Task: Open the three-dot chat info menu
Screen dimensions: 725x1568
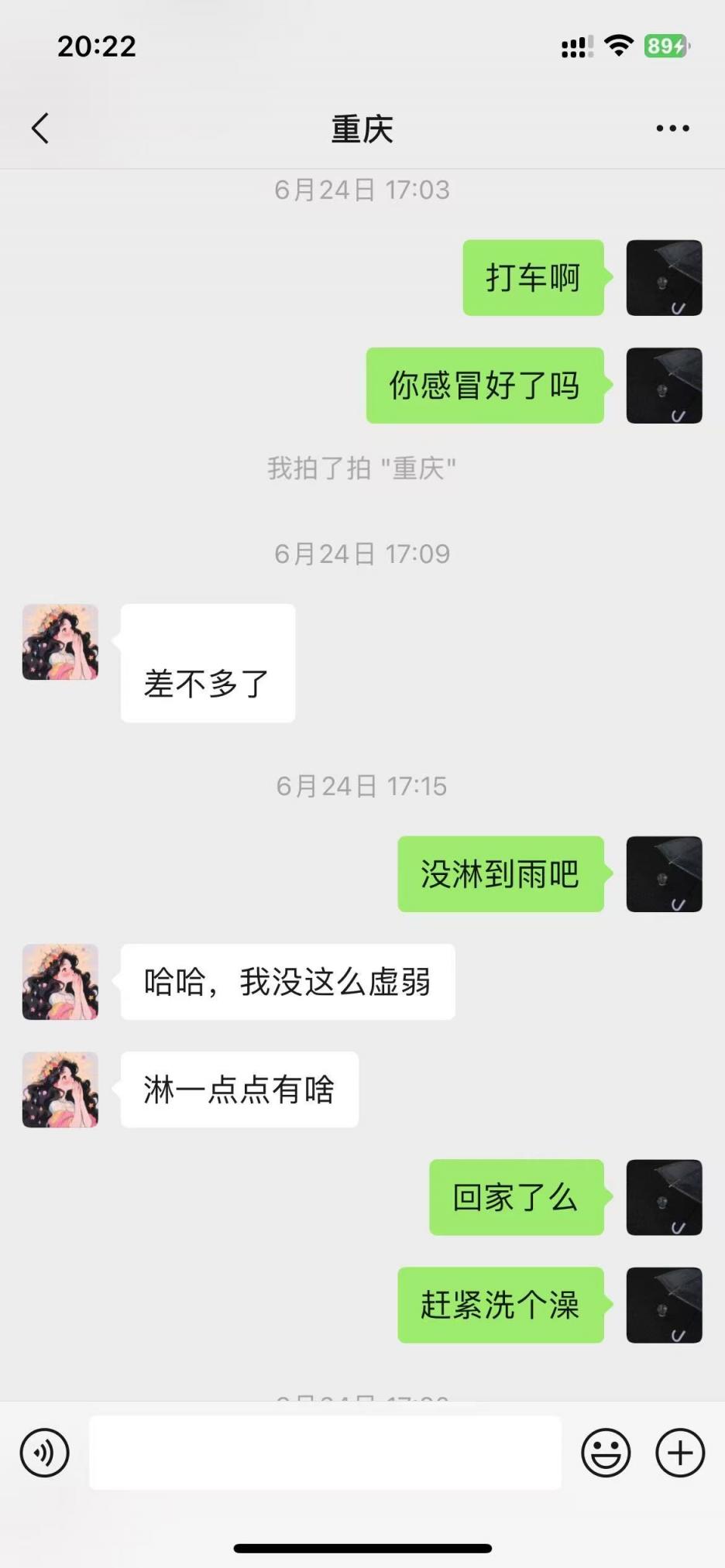Action: point(672,129)
